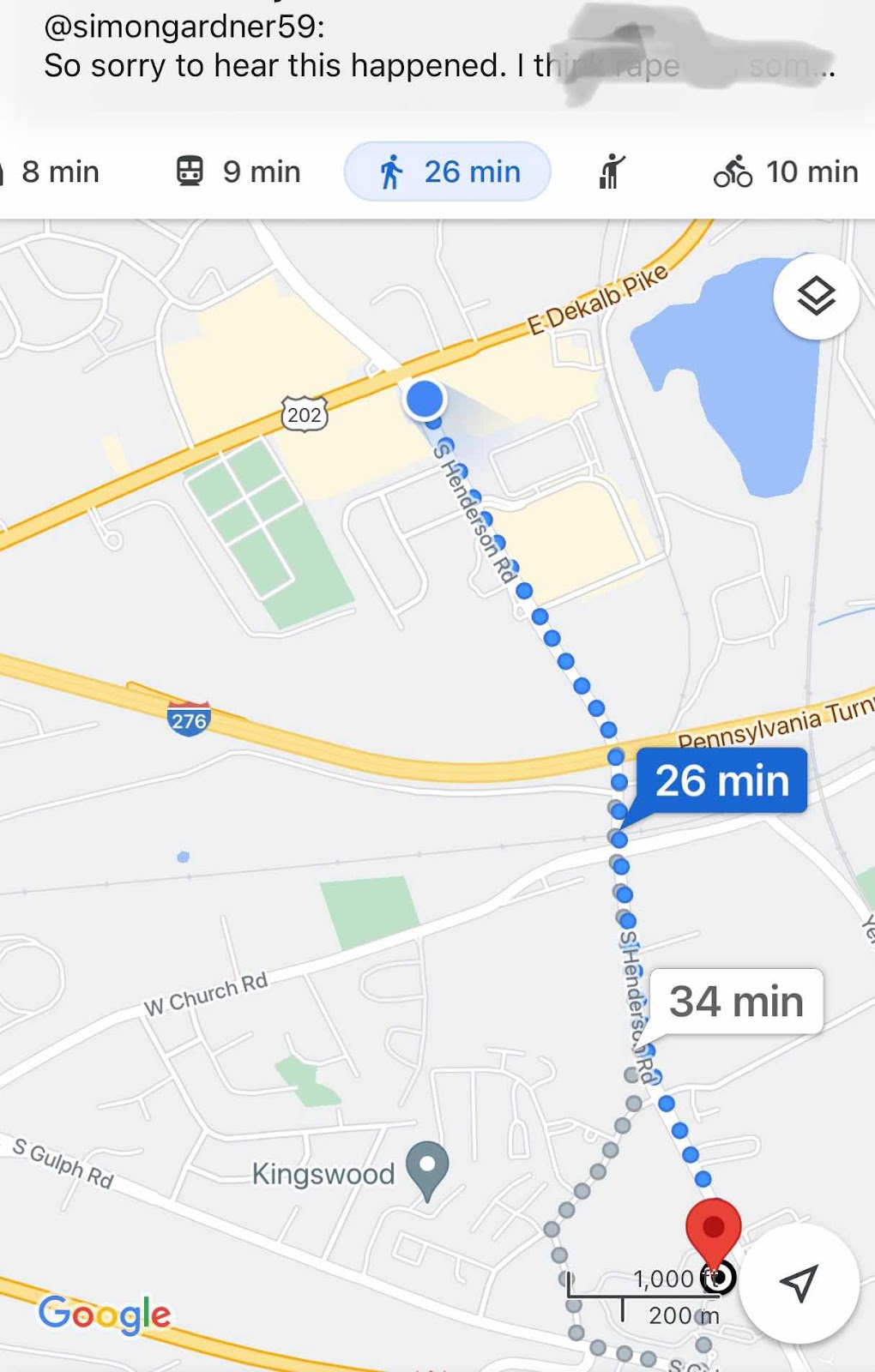Select the transit option with 9 min

pyautogui.click(x=238, y=171)
